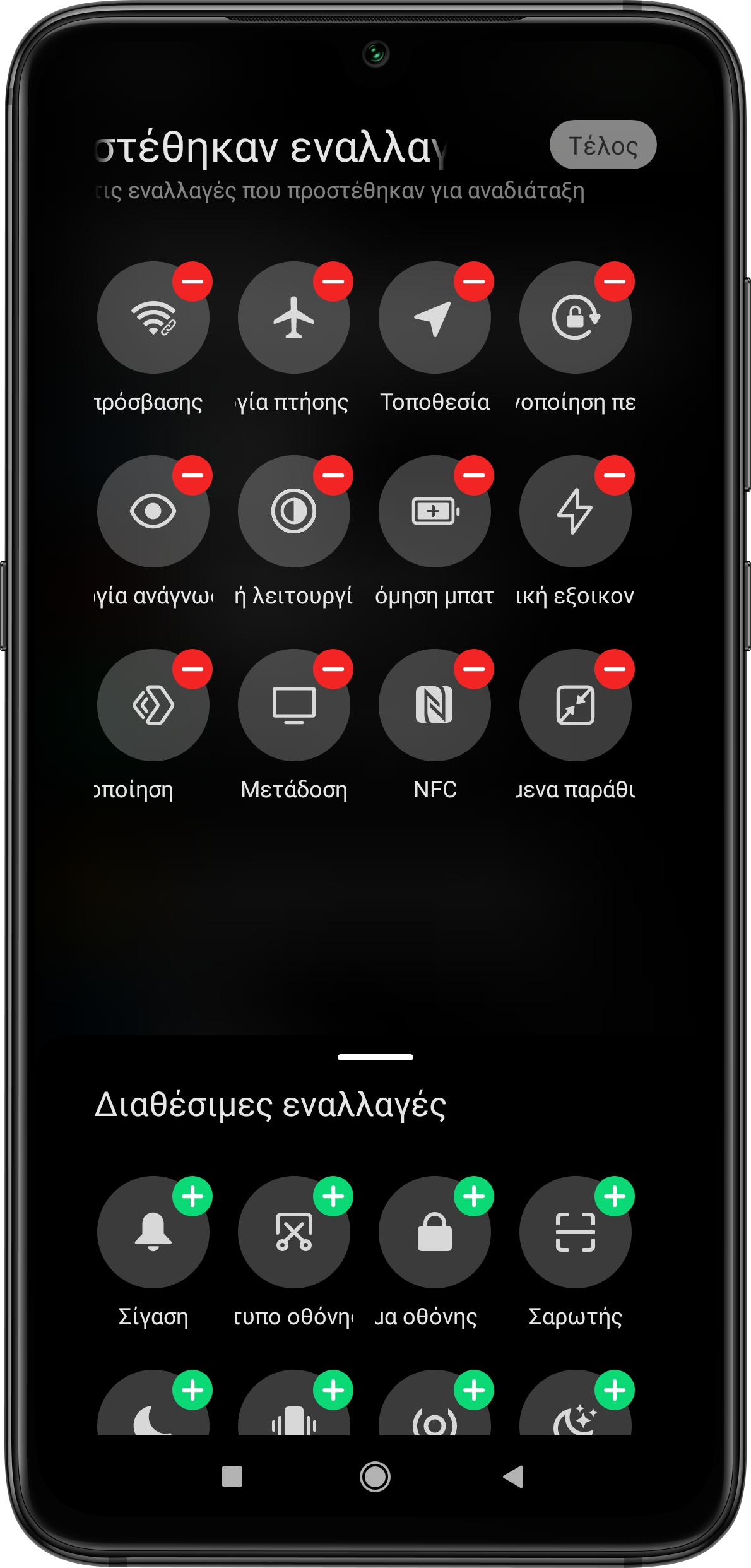Add the Σίγαση mute toggle
The width and height of the screenshot is (751, 1568).
(x=192, y=1196)
